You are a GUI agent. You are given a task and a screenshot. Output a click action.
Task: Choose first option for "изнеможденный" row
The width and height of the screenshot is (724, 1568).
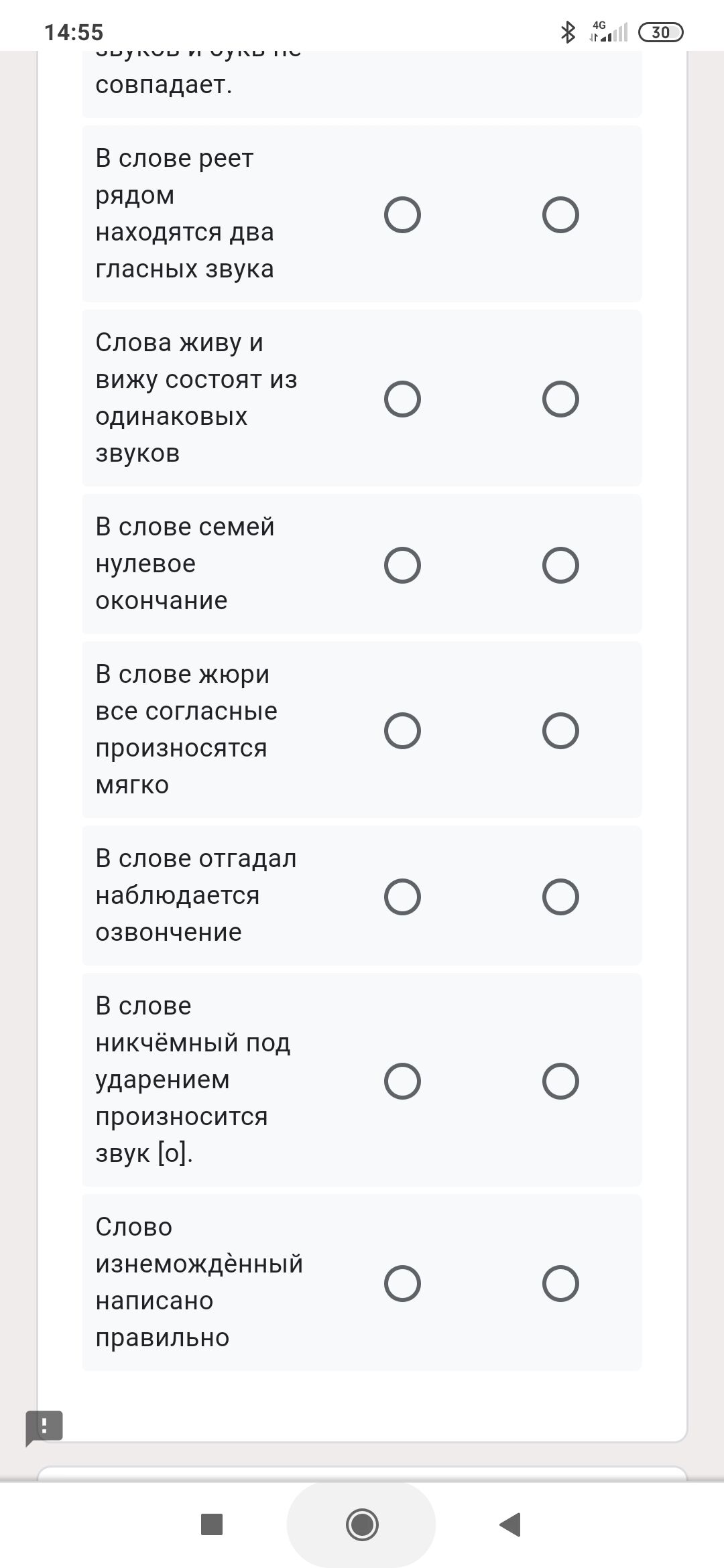[x=402, y=1283]
